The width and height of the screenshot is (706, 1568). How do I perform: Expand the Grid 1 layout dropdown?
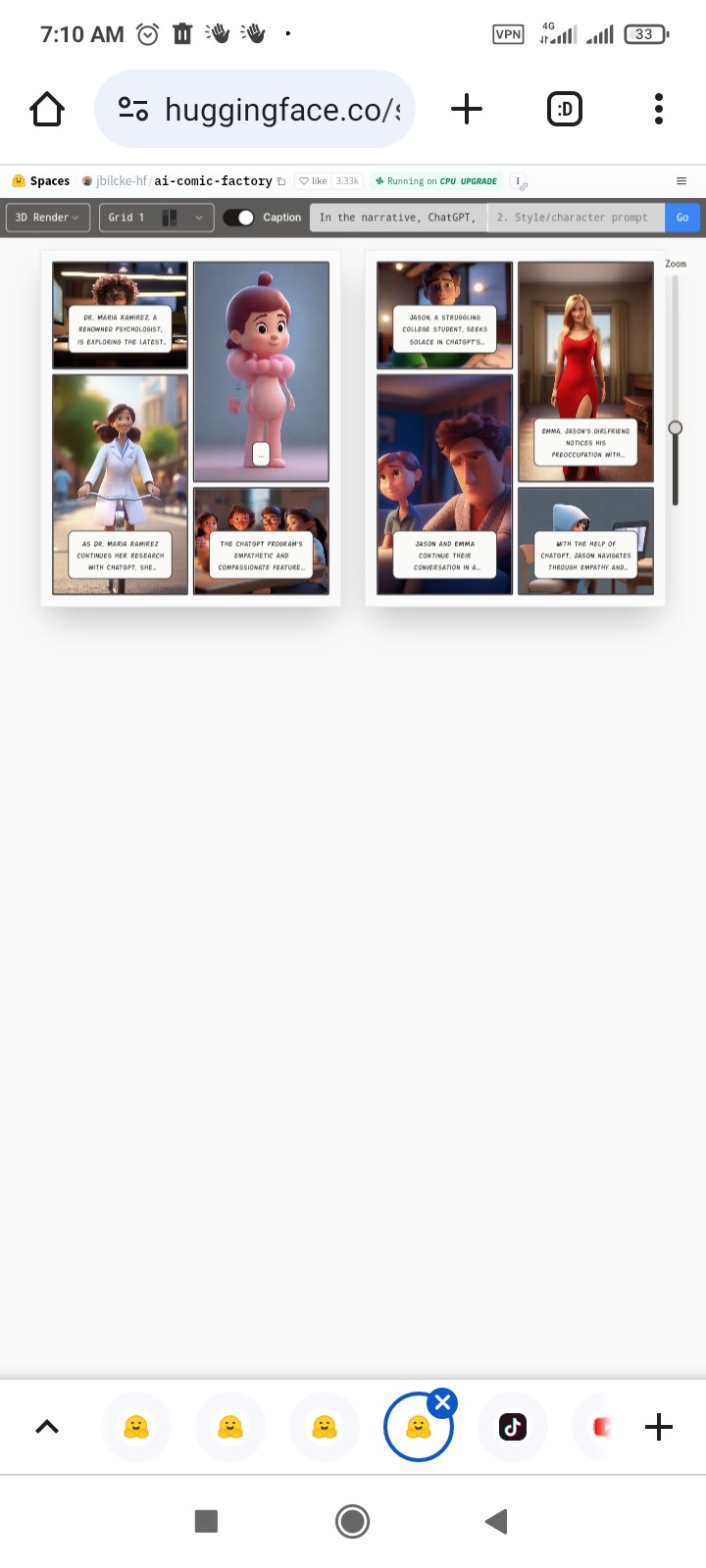[x=156, y=218]
